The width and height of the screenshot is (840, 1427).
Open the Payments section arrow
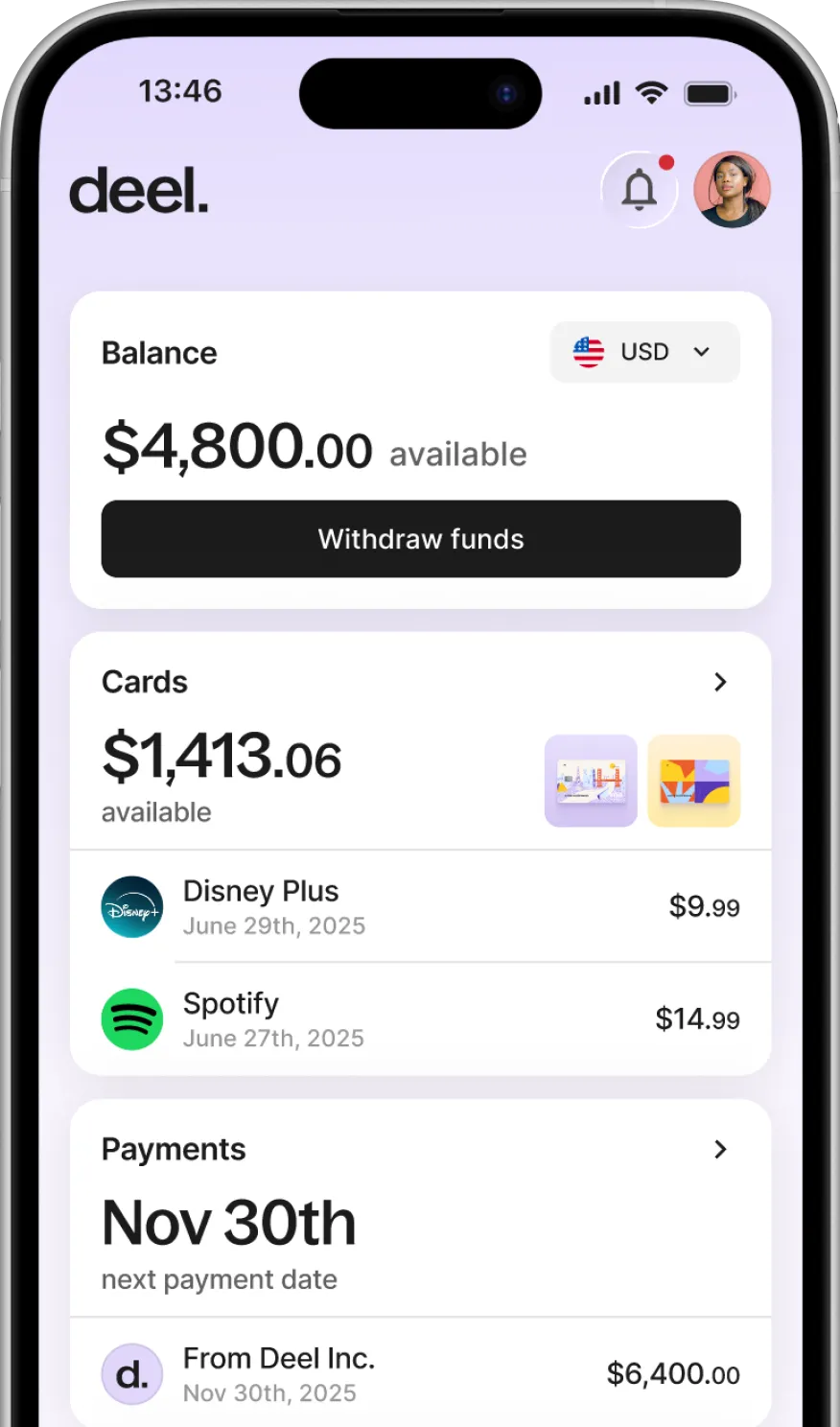720,1149
